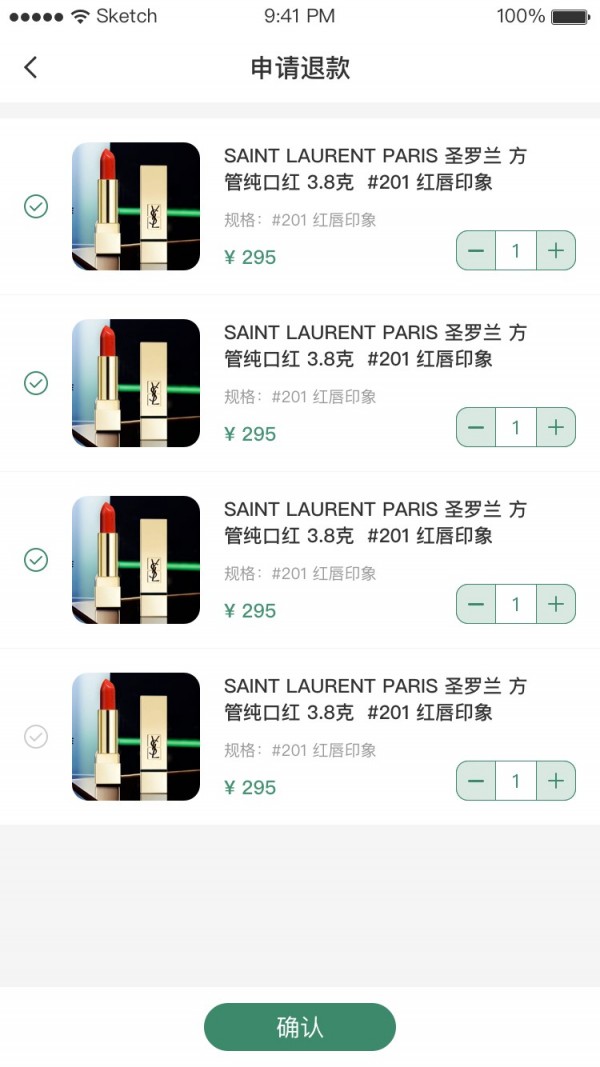Go back from the 申请退款 page
Image resolution: width=600 pixels, height=1067 pixels.
coord(31,67)
